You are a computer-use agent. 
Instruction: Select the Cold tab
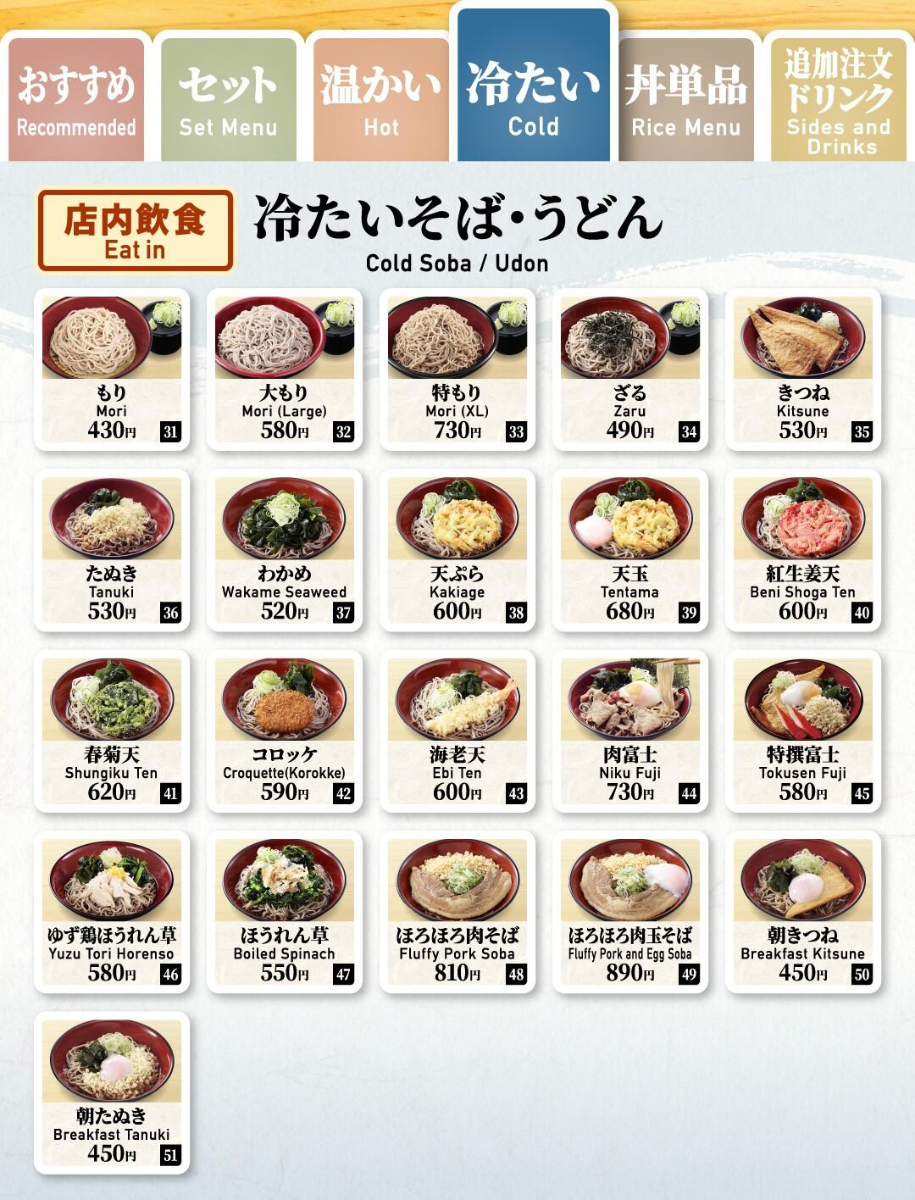pyautogui.click(x=533, y=90)
